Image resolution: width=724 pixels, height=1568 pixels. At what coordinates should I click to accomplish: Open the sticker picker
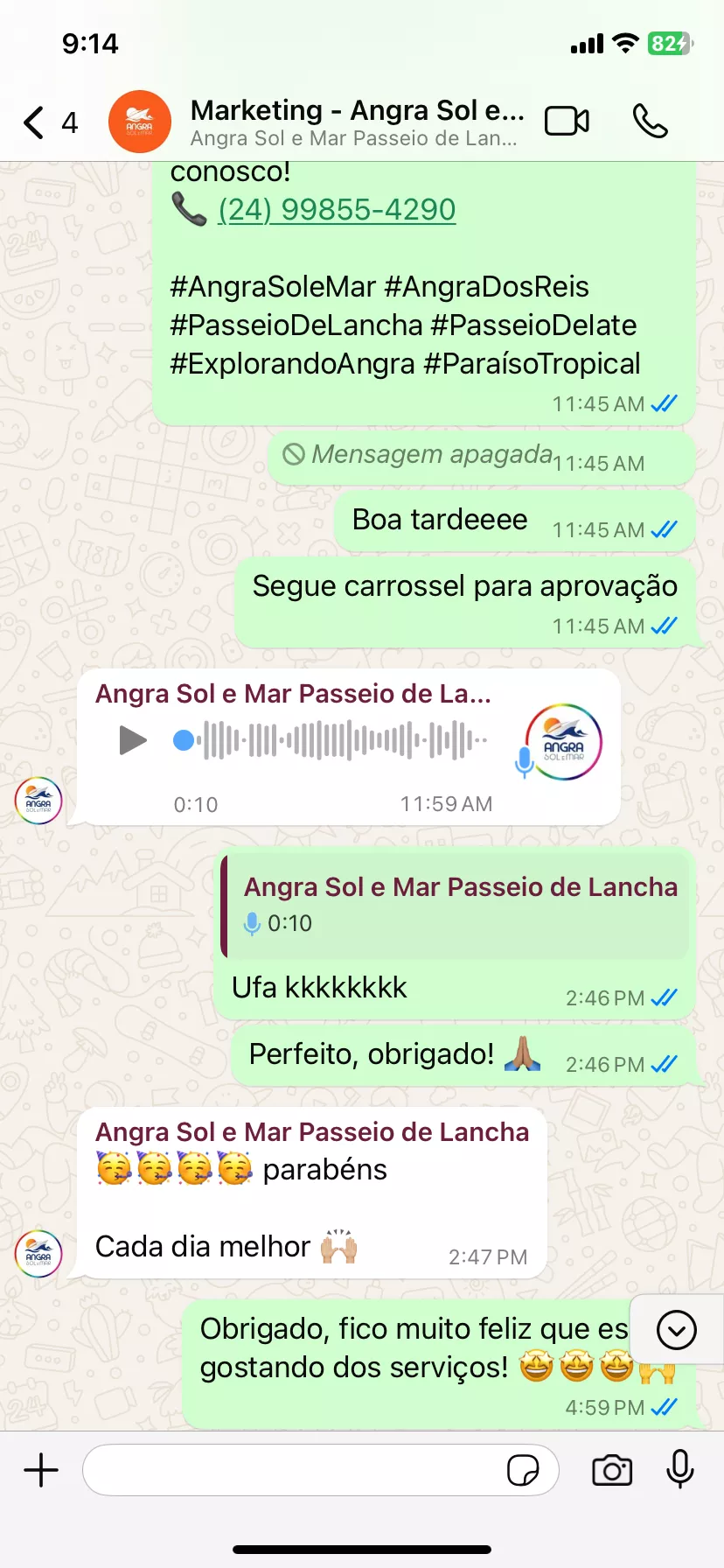(523, 1470)
